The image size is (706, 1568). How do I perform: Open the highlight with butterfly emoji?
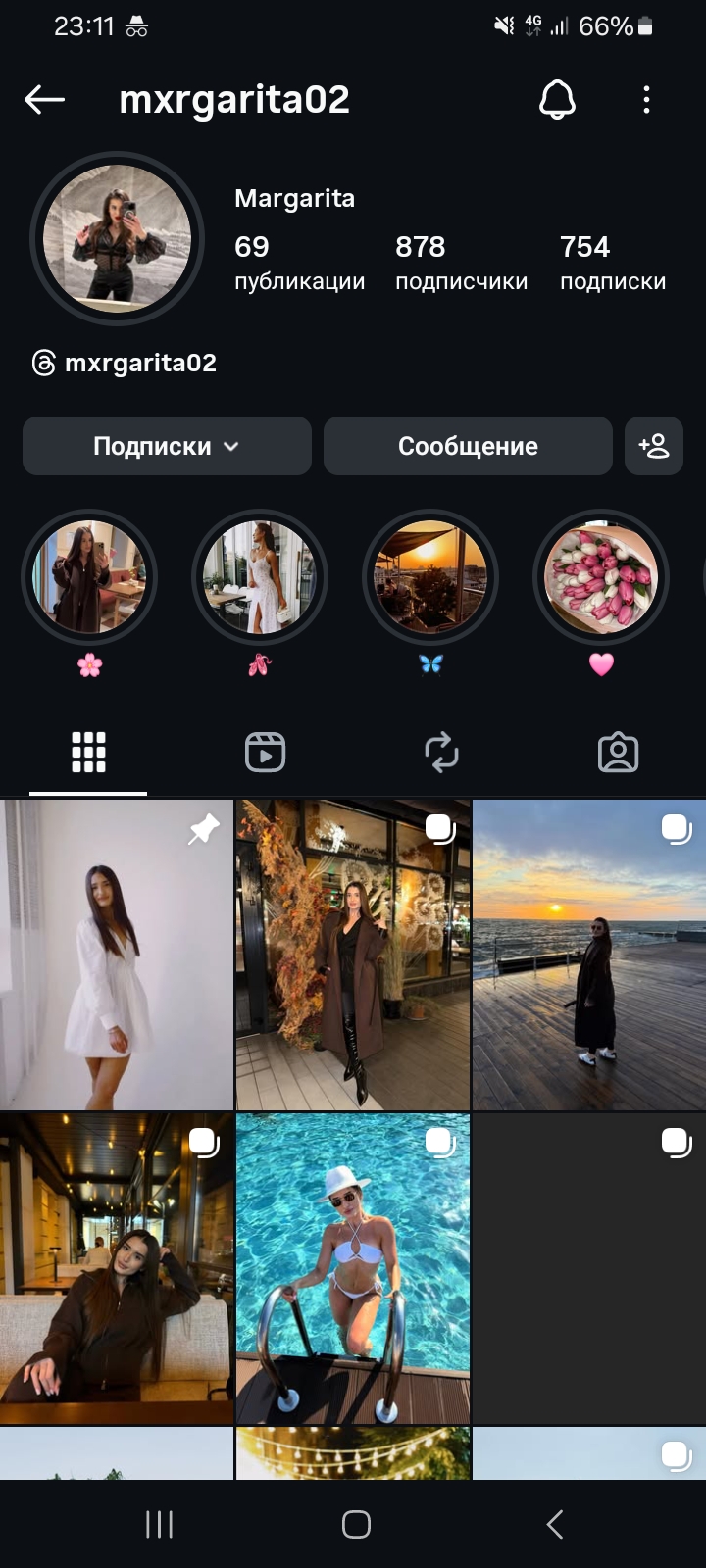430,577
